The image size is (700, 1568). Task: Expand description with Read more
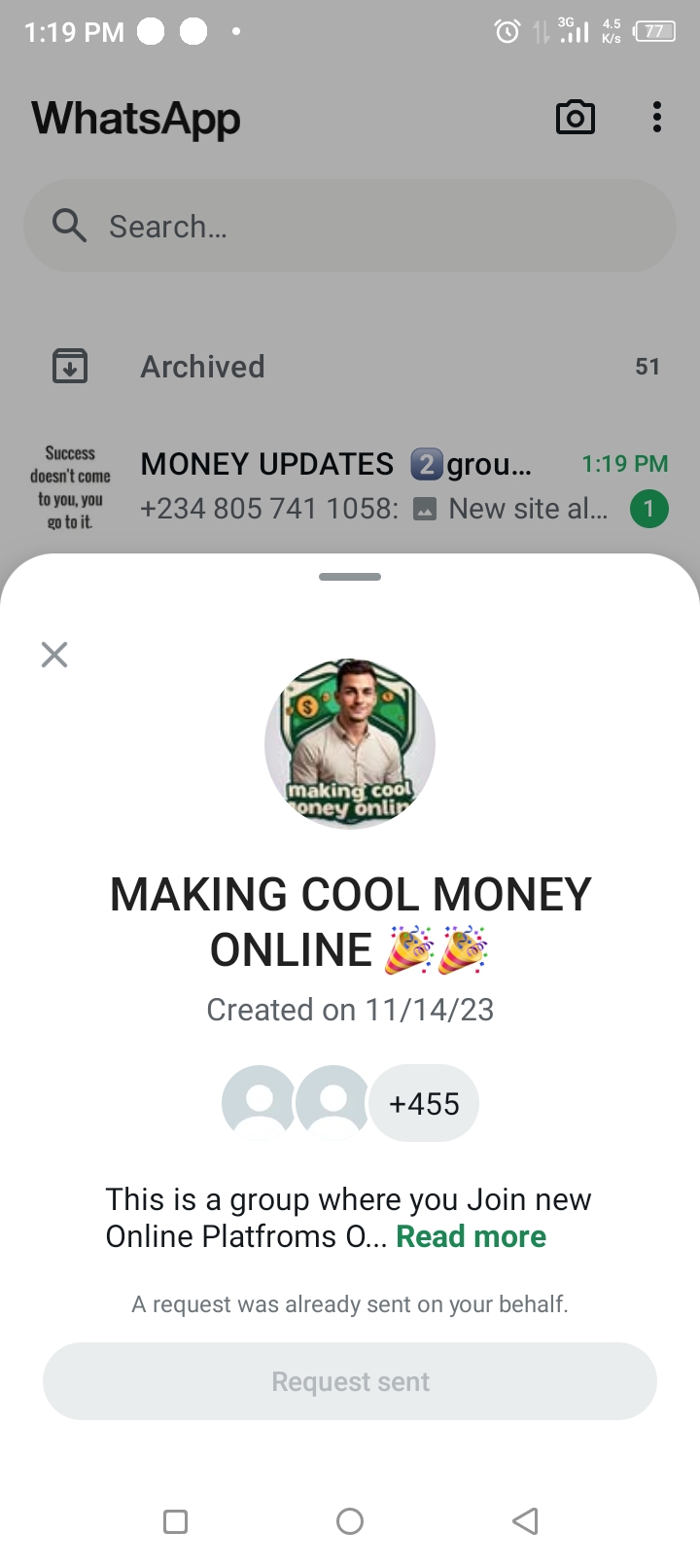point(471,1236)
